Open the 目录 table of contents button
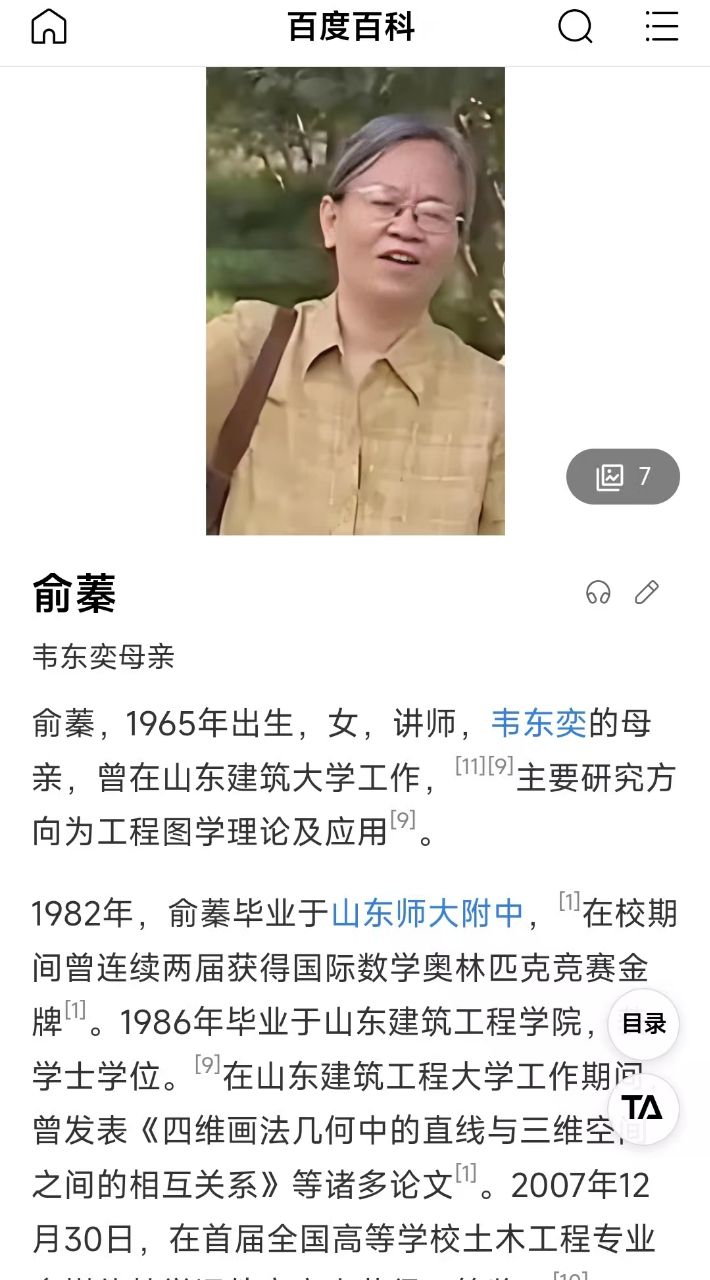 pyautogui.click(x=643, y=1024)
